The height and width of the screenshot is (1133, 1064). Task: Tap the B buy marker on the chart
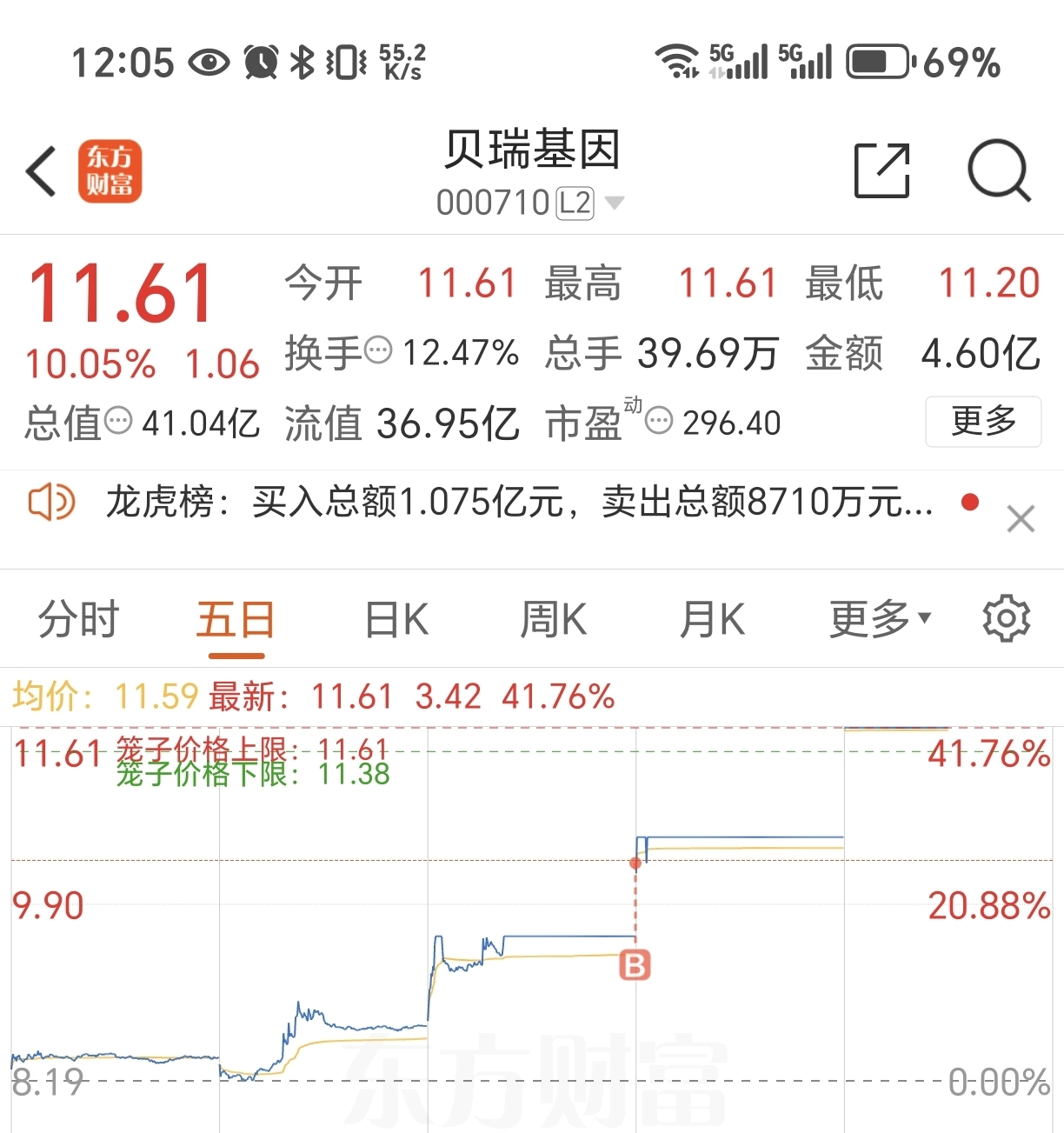[x=635, y=964]
